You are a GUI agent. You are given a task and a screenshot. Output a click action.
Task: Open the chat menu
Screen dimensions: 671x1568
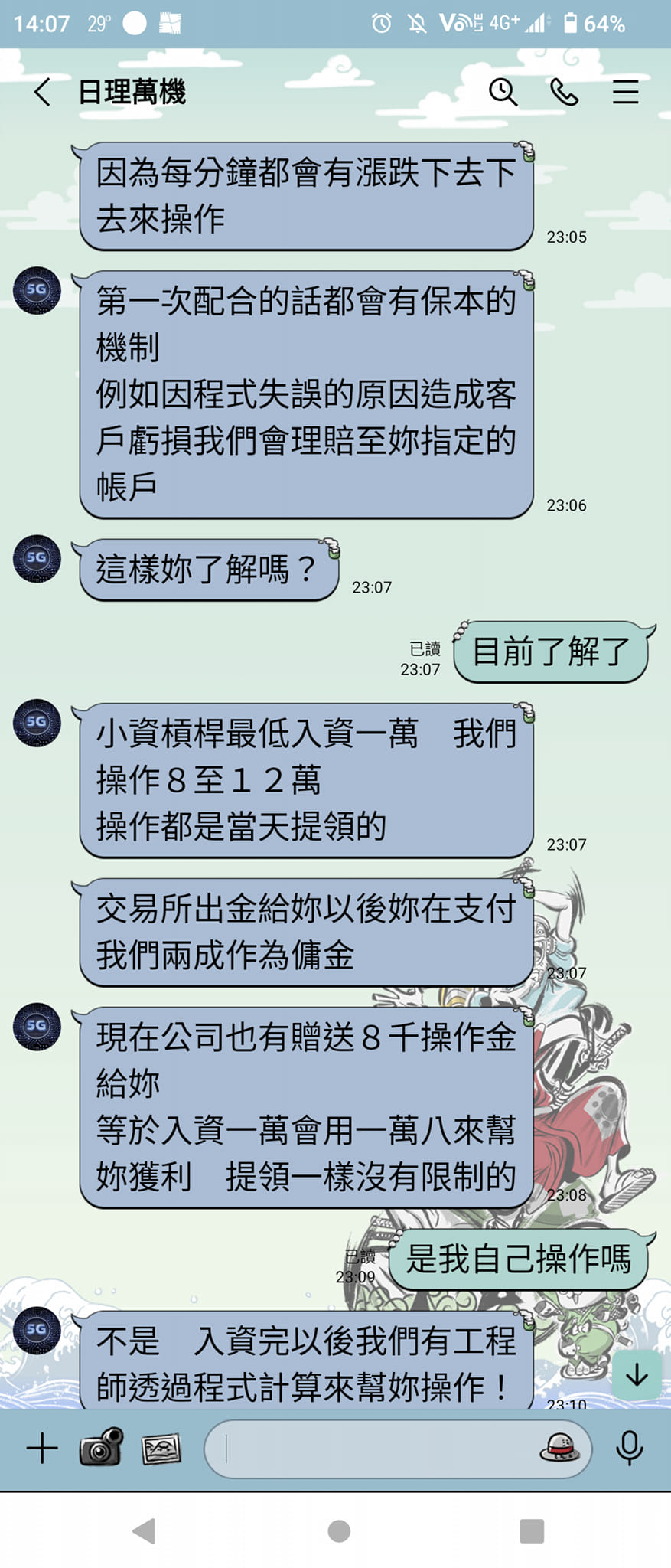[625, 92]
